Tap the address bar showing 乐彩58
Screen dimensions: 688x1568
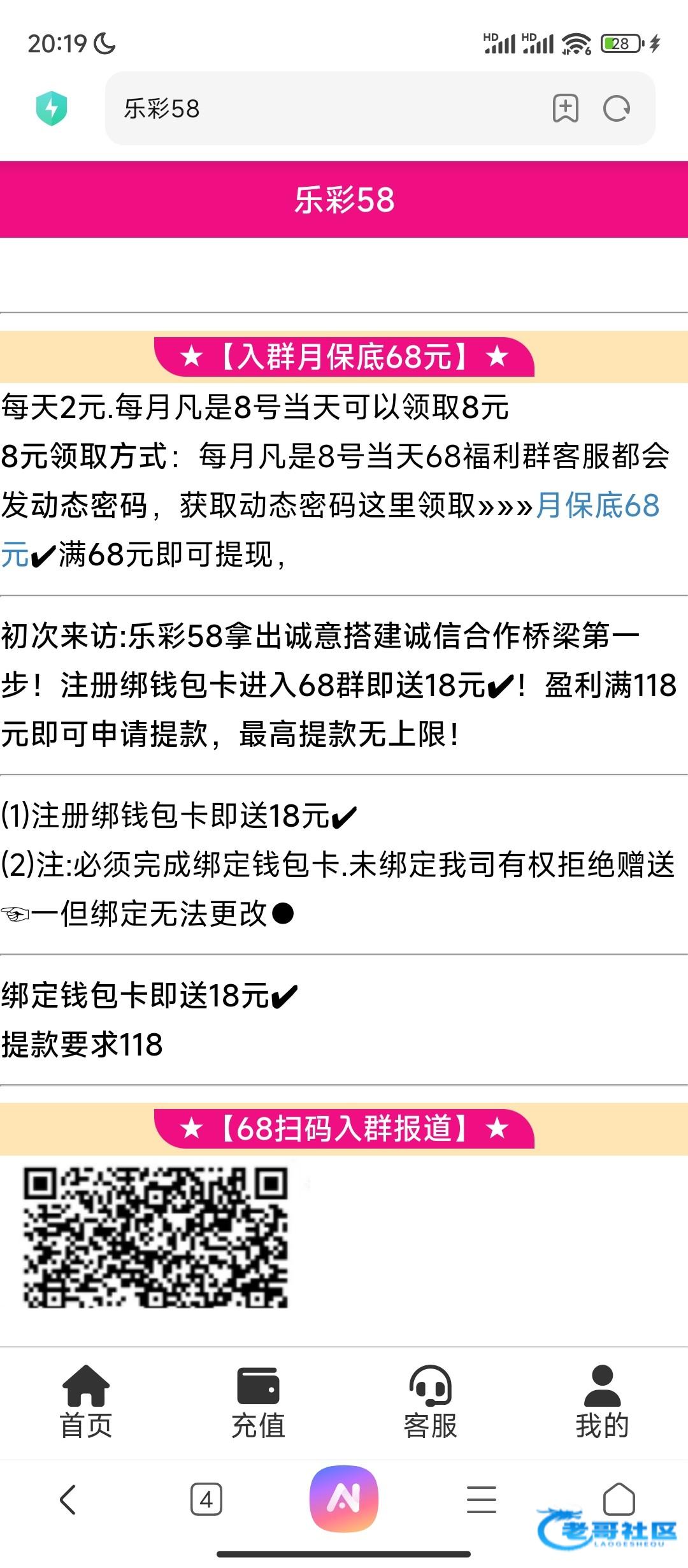tap(319, 108)
